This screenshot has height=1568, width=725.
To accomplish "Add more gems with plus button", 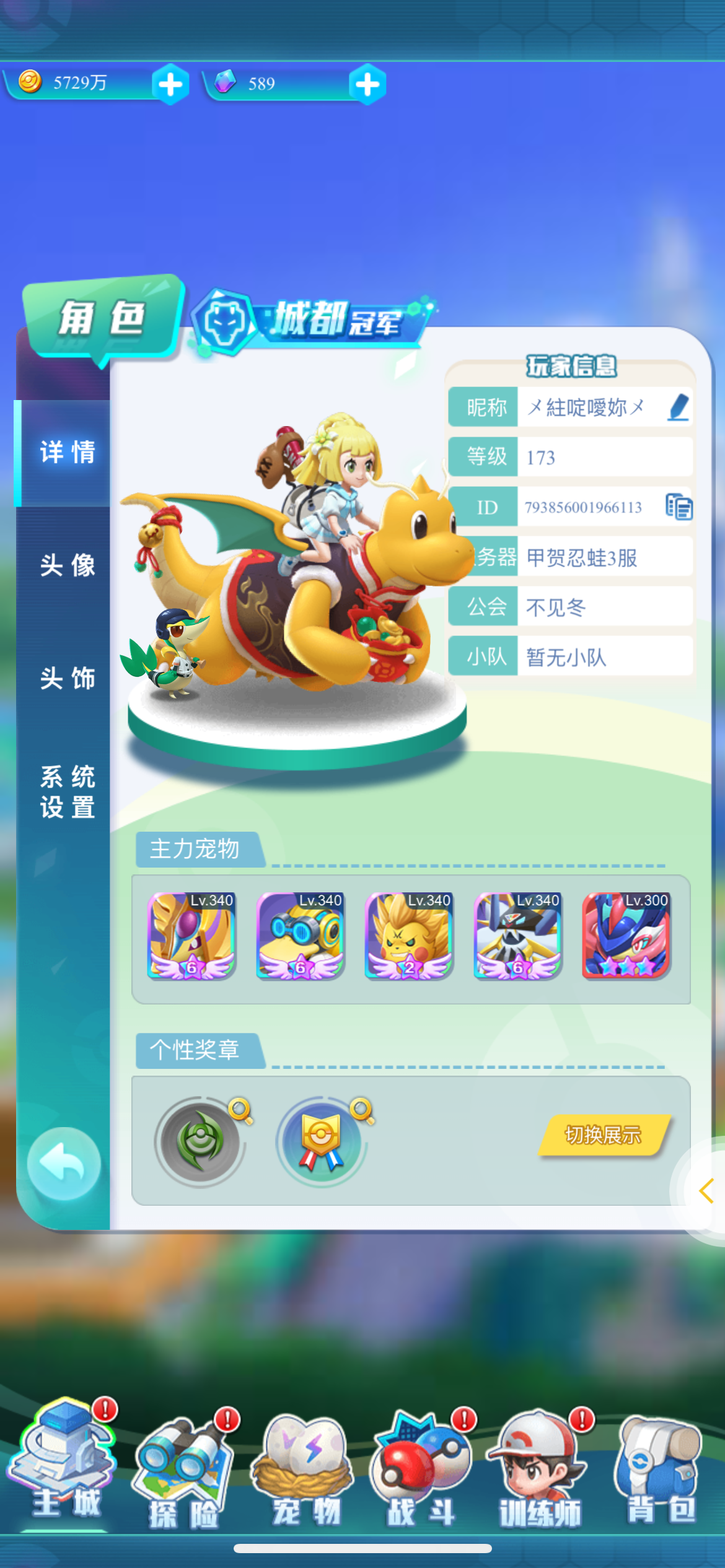I will pyautogui.click(x=367, y=84).
